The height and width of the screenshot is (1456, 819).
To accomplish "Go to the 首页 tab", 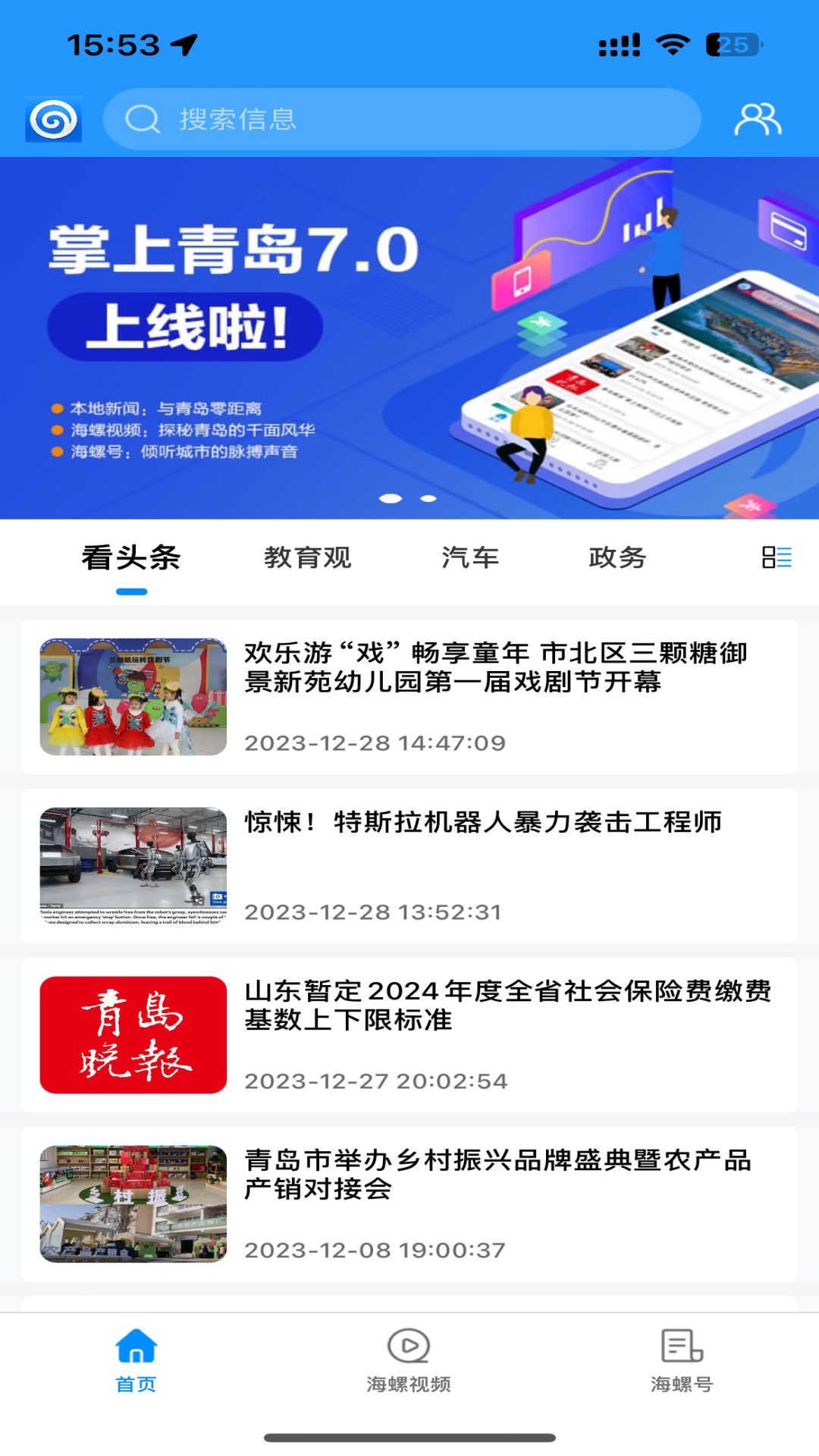I will pyautogui.click(x=136, y=1361).
